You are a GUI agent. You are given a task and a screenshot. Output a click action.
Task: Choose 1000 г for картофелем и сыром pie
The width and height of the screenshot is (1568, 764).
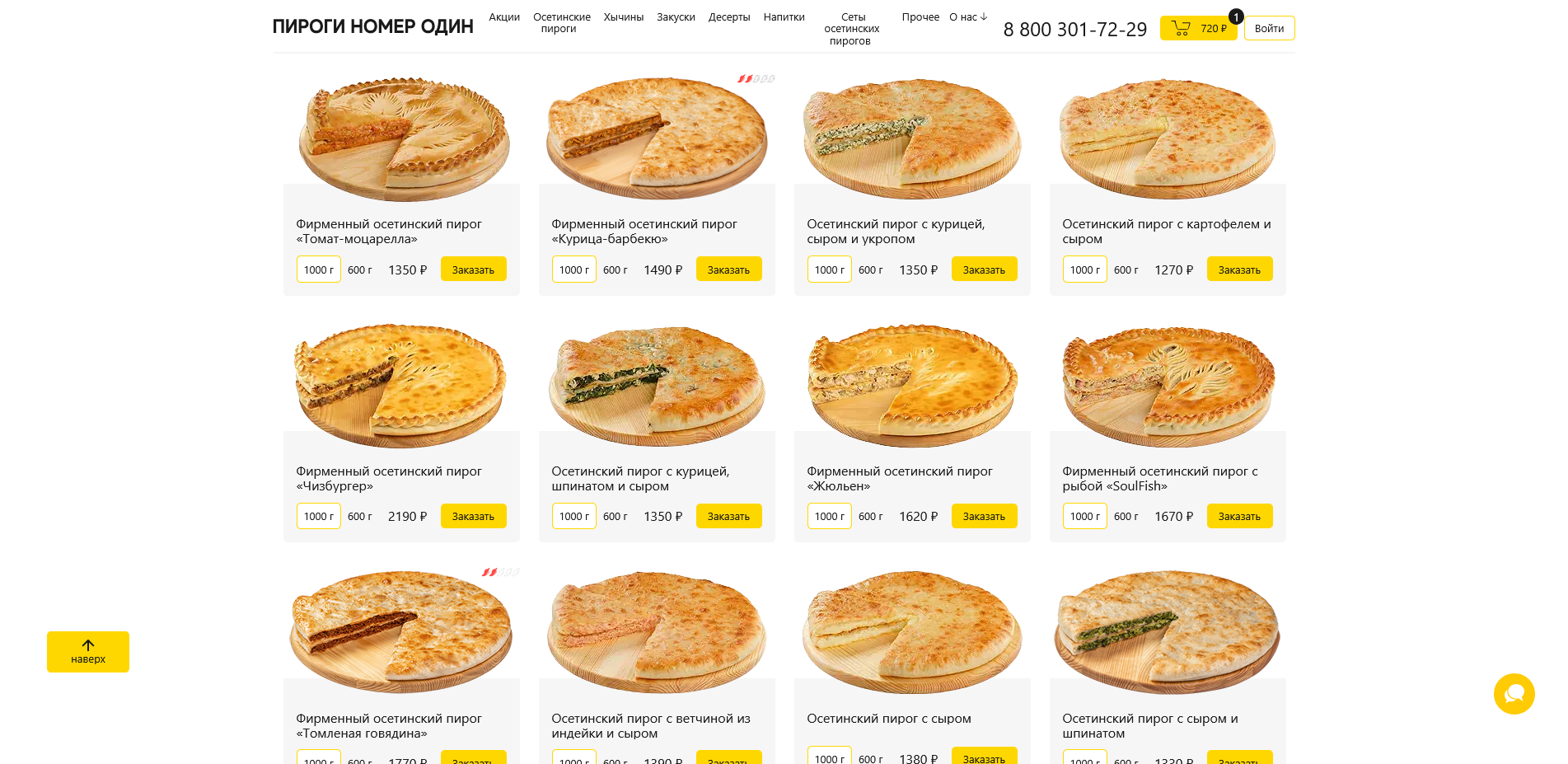[1084, 270]
